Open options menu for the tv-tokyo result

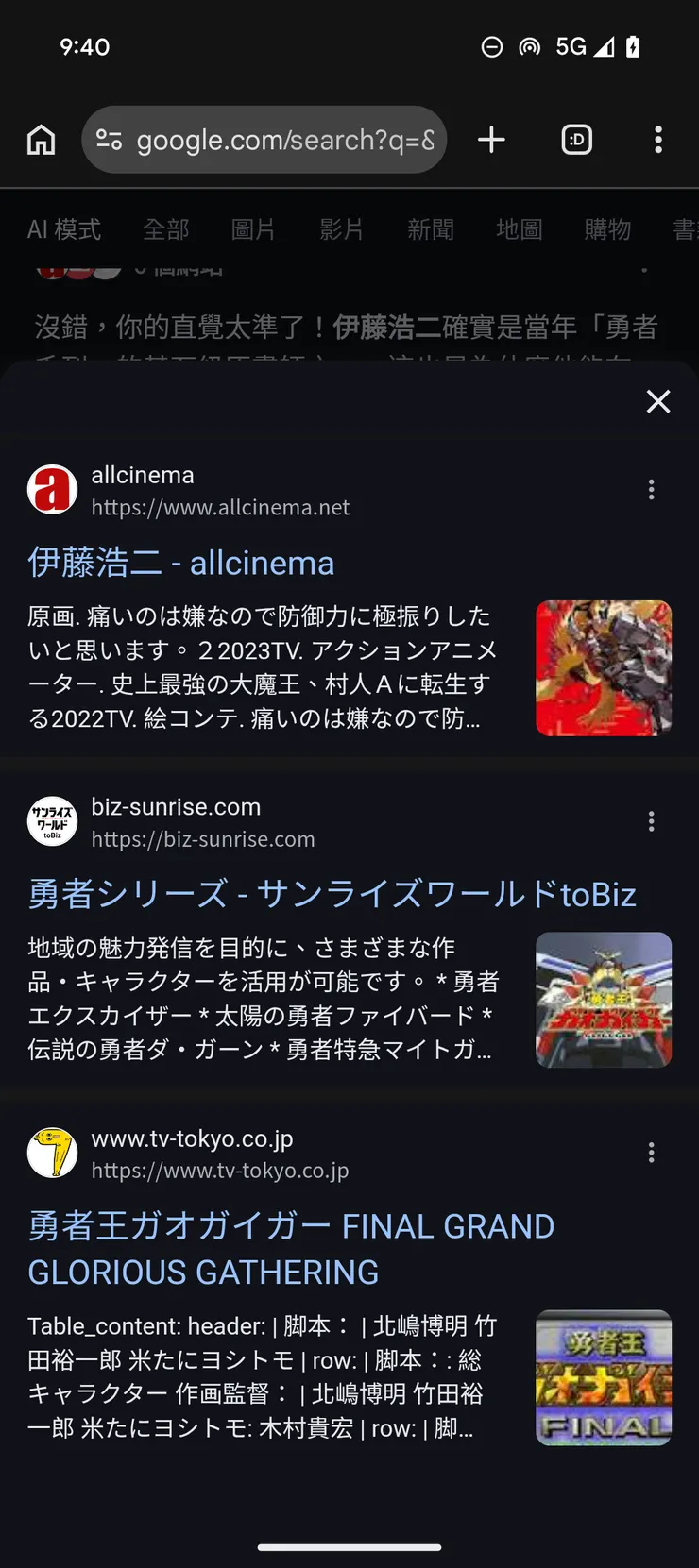point(651,1153)
